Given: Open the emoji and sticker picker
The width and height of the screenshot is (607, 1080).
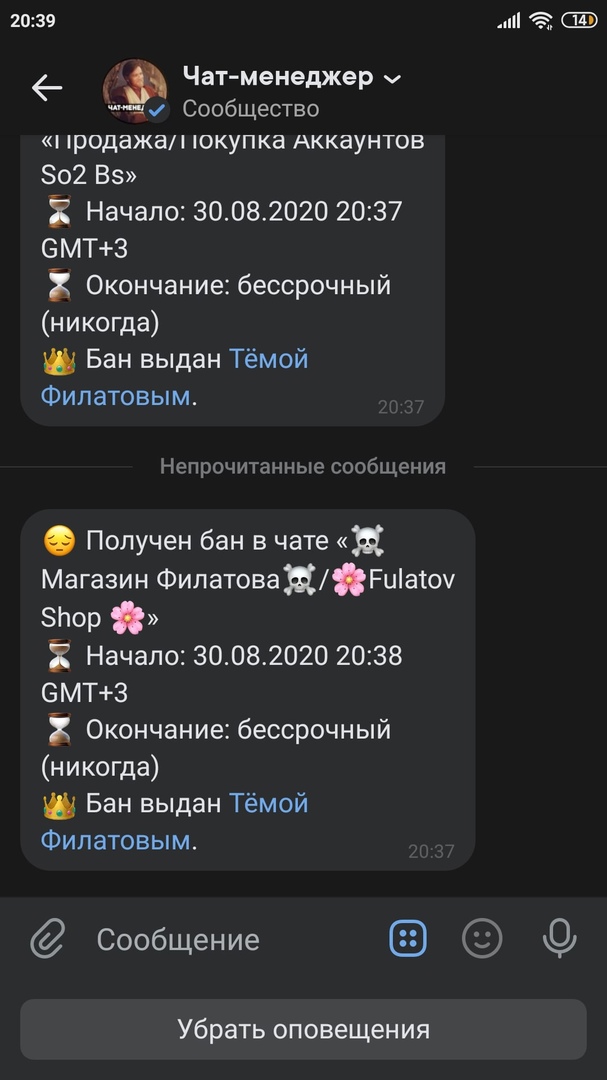Looking at the screenshot, I should coord(482,939).
